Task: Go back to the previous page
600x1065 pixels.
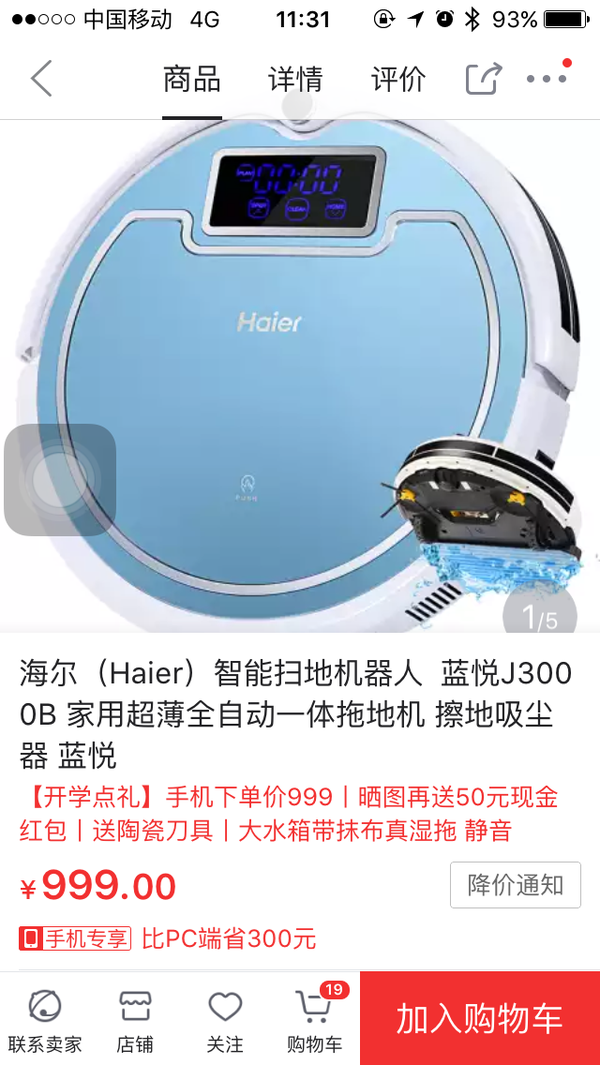Action: 41,79
